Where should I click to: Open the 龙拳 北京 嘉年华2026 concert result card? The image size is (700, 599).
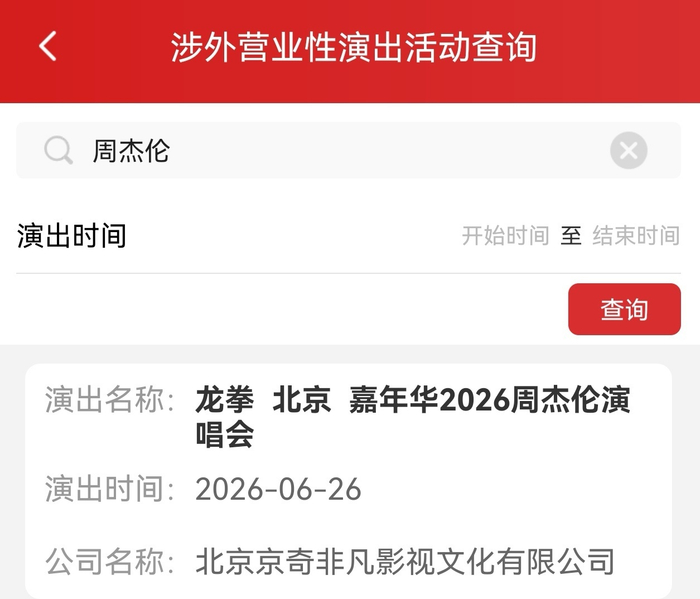coord(348,480)
